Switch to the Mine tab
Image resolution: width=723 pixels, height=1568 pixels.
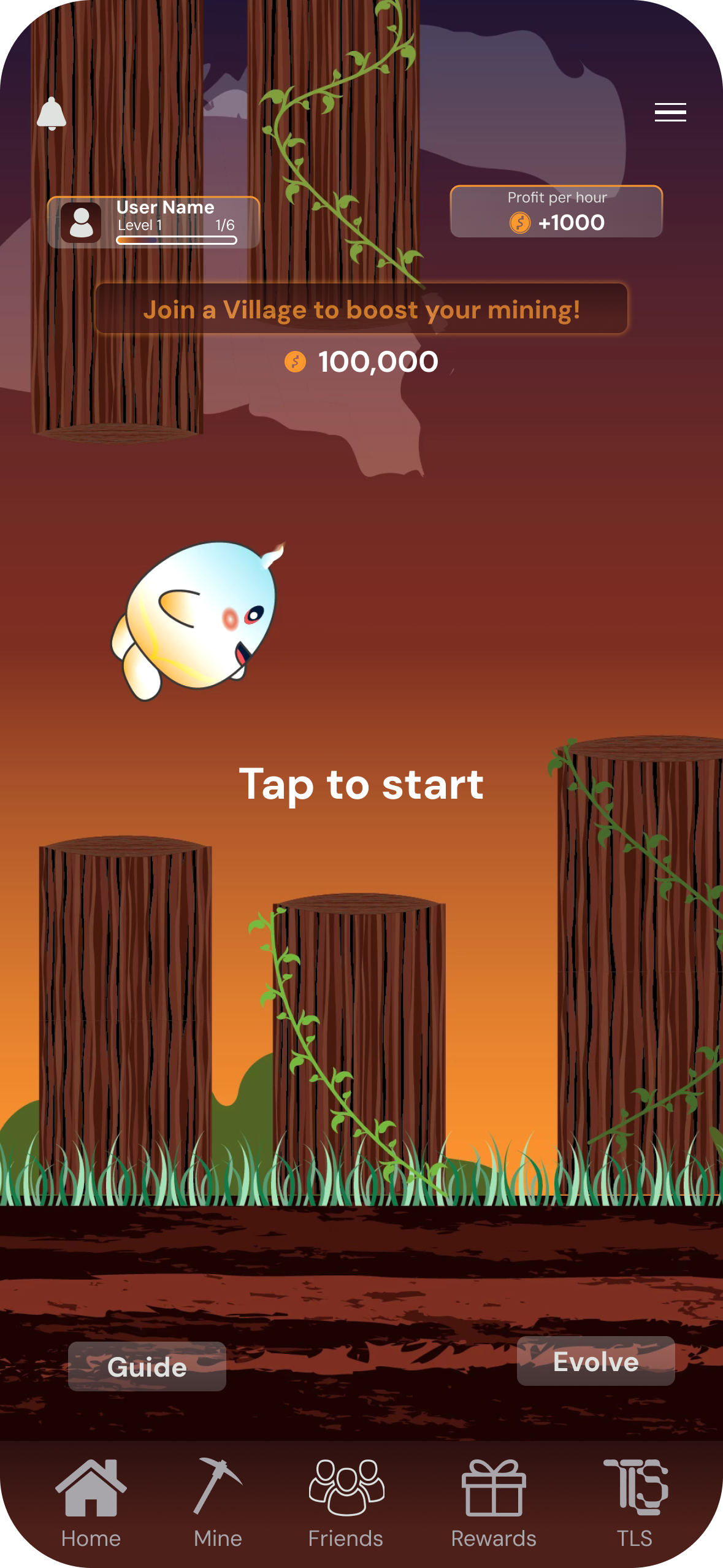pos(218,1503)
